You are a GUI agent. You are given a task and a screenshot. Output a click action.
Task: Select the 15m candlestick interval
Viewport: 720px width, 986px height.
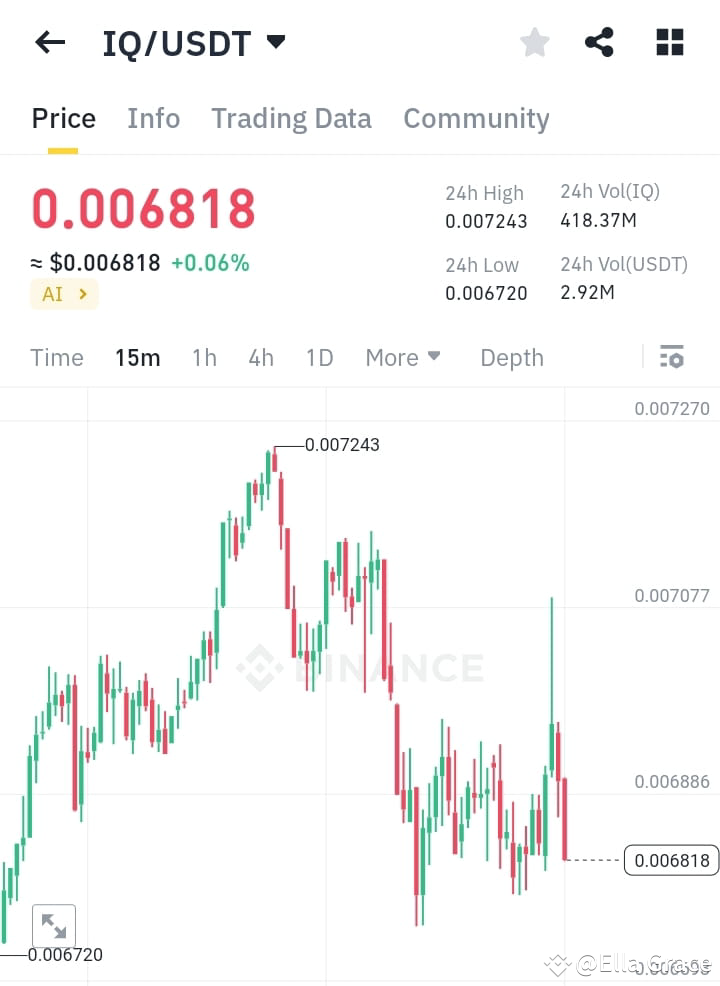(x=138, y=357)
